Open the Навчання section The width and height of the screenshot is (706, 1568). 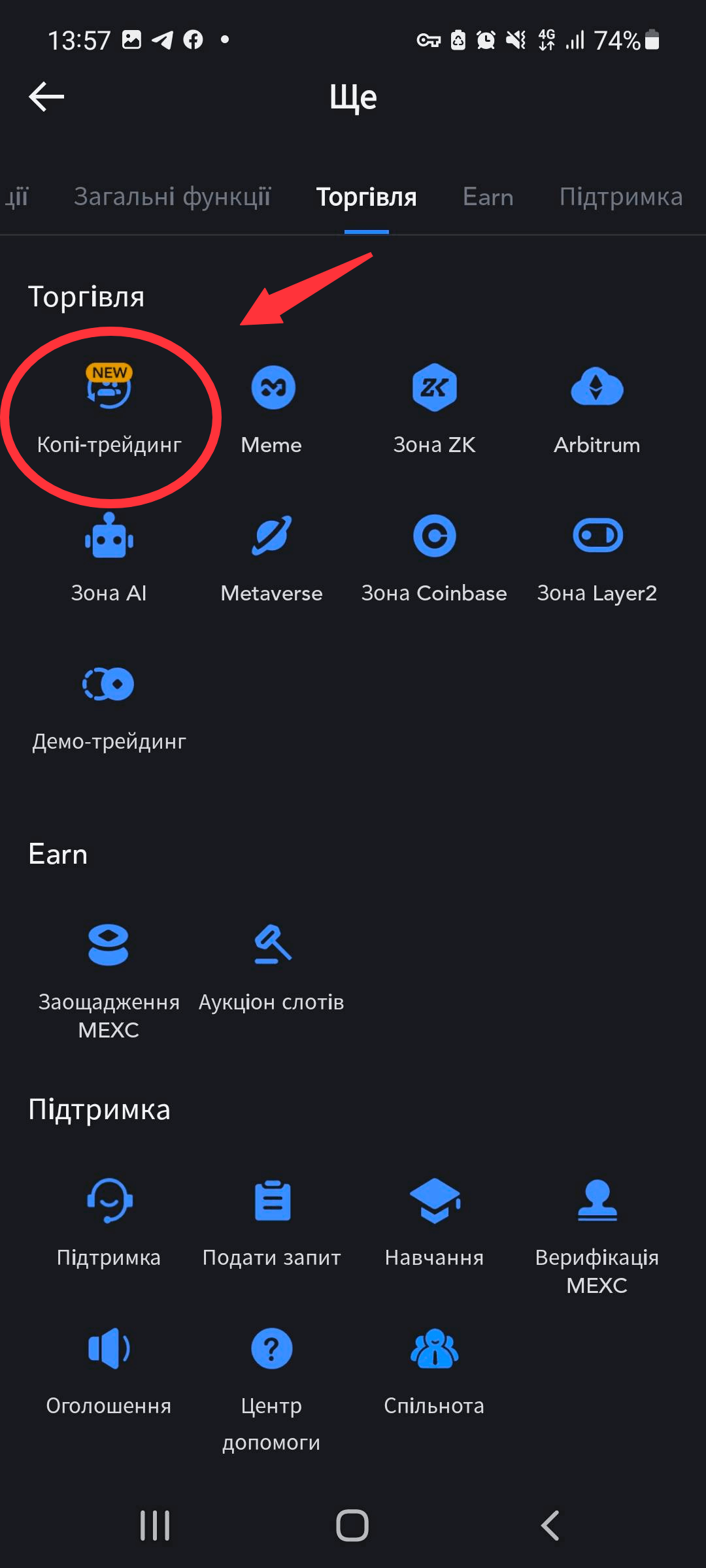[x=434, y=1222]
